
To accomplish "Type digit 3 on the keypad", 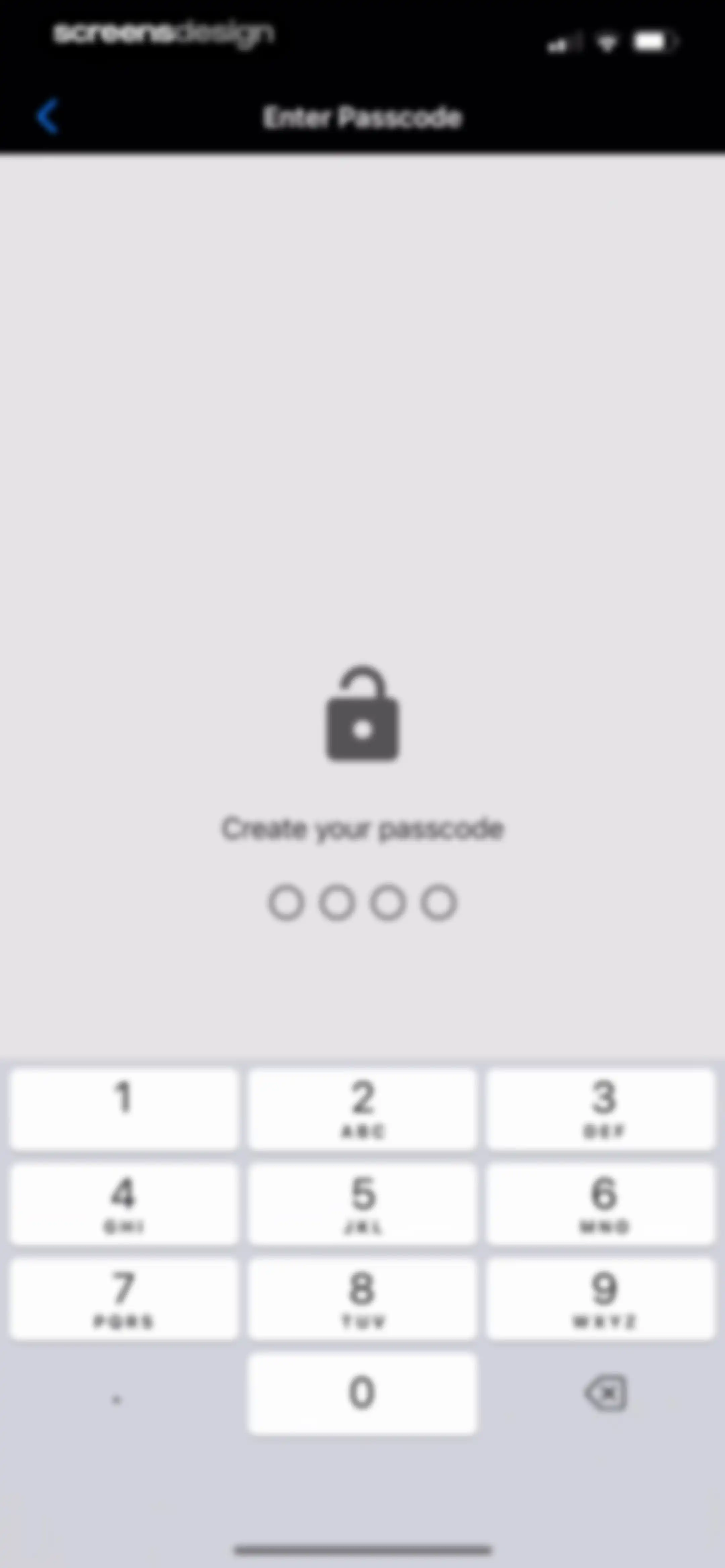I will [601, 1110].
